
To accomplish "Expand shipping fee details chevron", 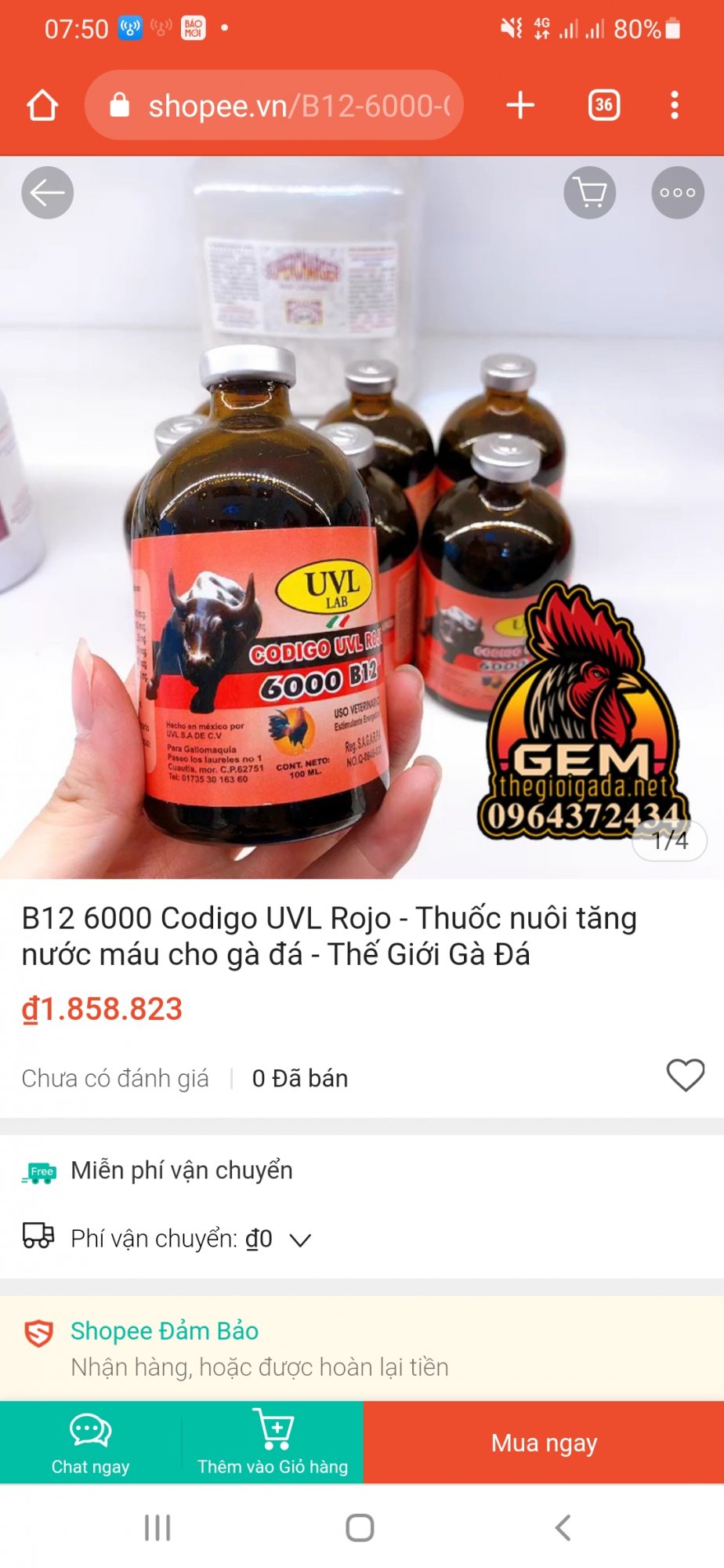I will click(x=301, y=1240).
